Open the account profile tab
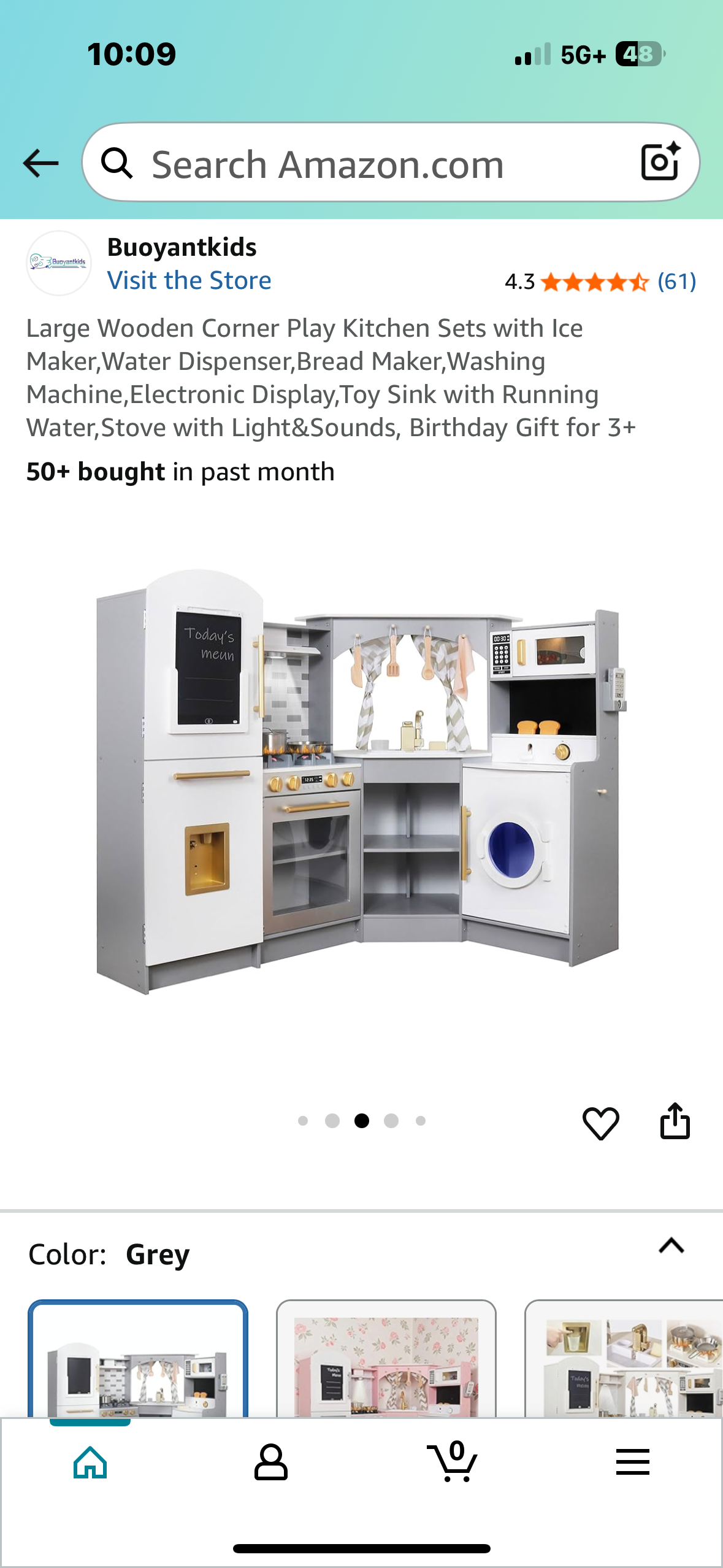The image size is (723, 1568). pyautogui.click(x=270, y=1462)
